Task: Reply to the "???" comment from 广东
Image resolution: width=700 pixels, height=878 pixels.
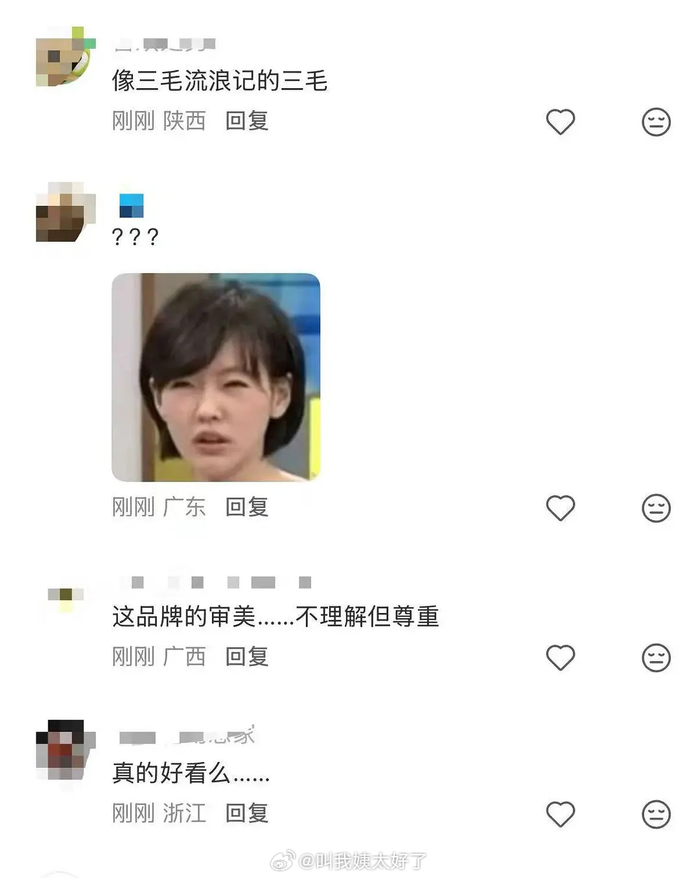Action: click(x=247, y=507)
